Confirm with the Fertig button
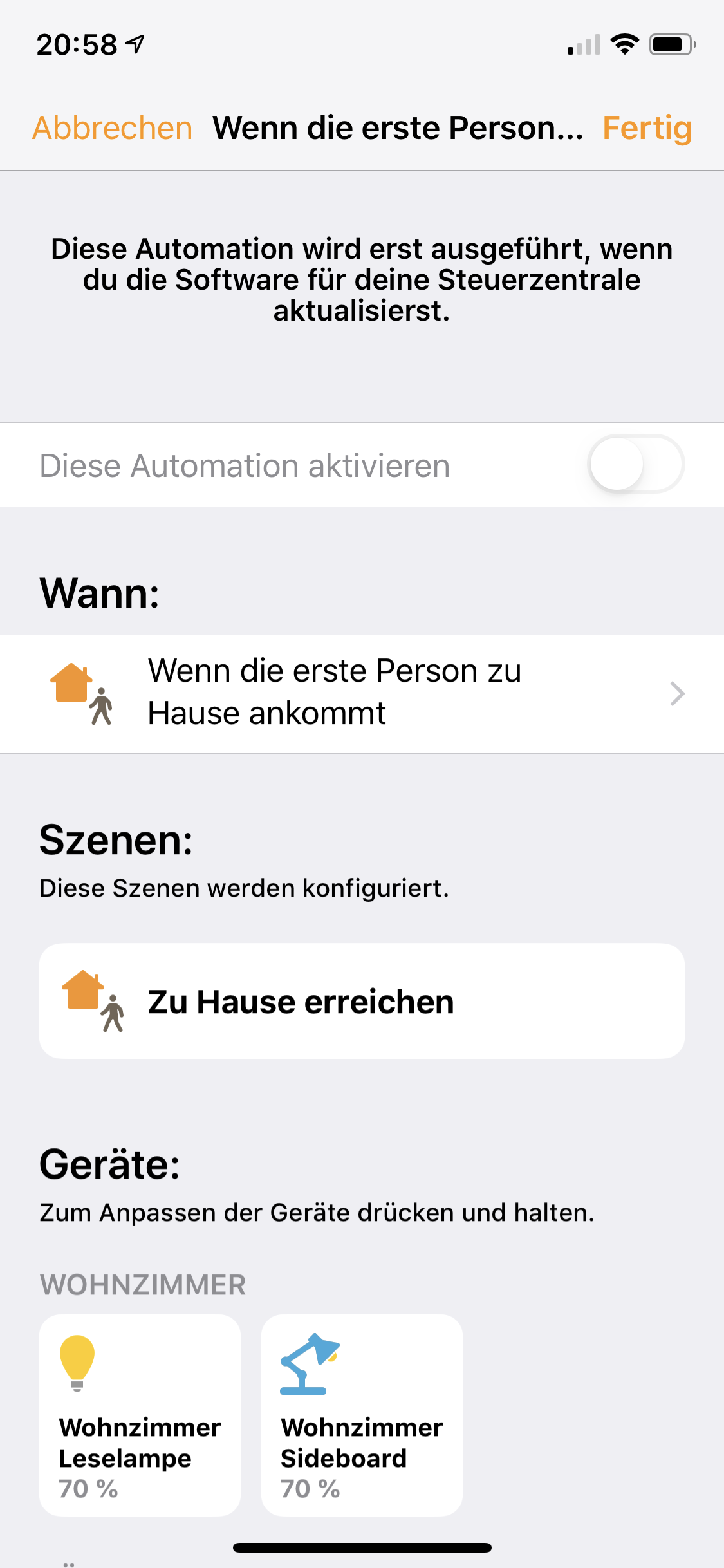This screenshot has height=1568, width=724. click(x=647, y=128)
